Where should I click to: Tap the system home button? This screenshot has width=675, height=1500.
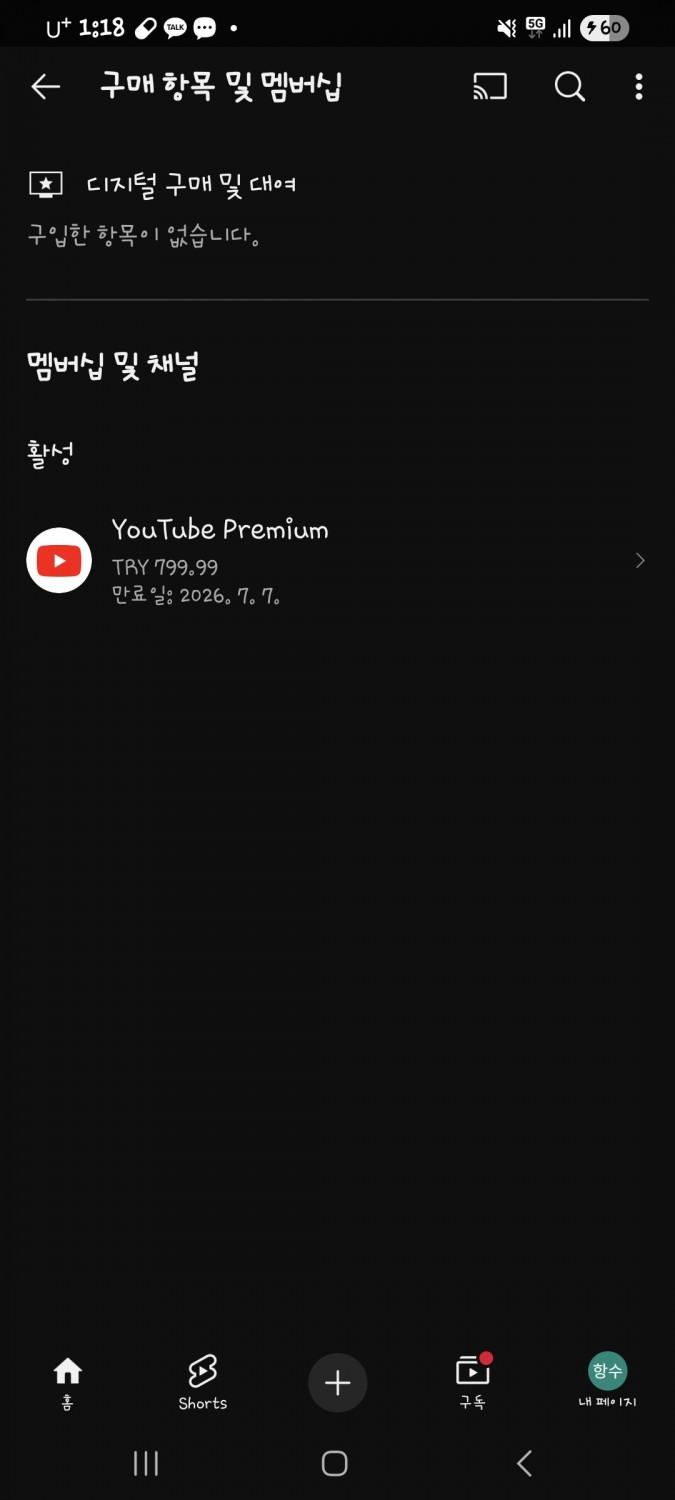pos(335,1464)
